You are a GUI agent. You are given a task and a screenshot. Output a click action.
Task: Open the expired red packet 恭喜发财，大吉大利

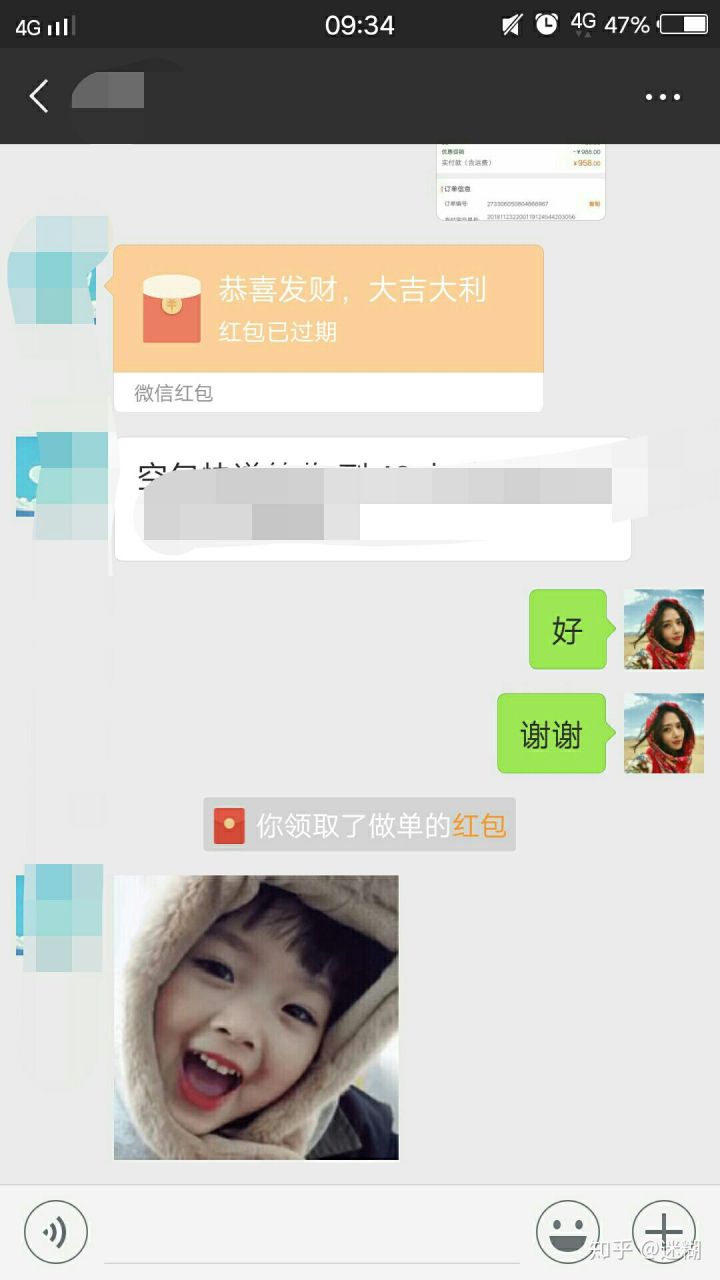[329, 310]
